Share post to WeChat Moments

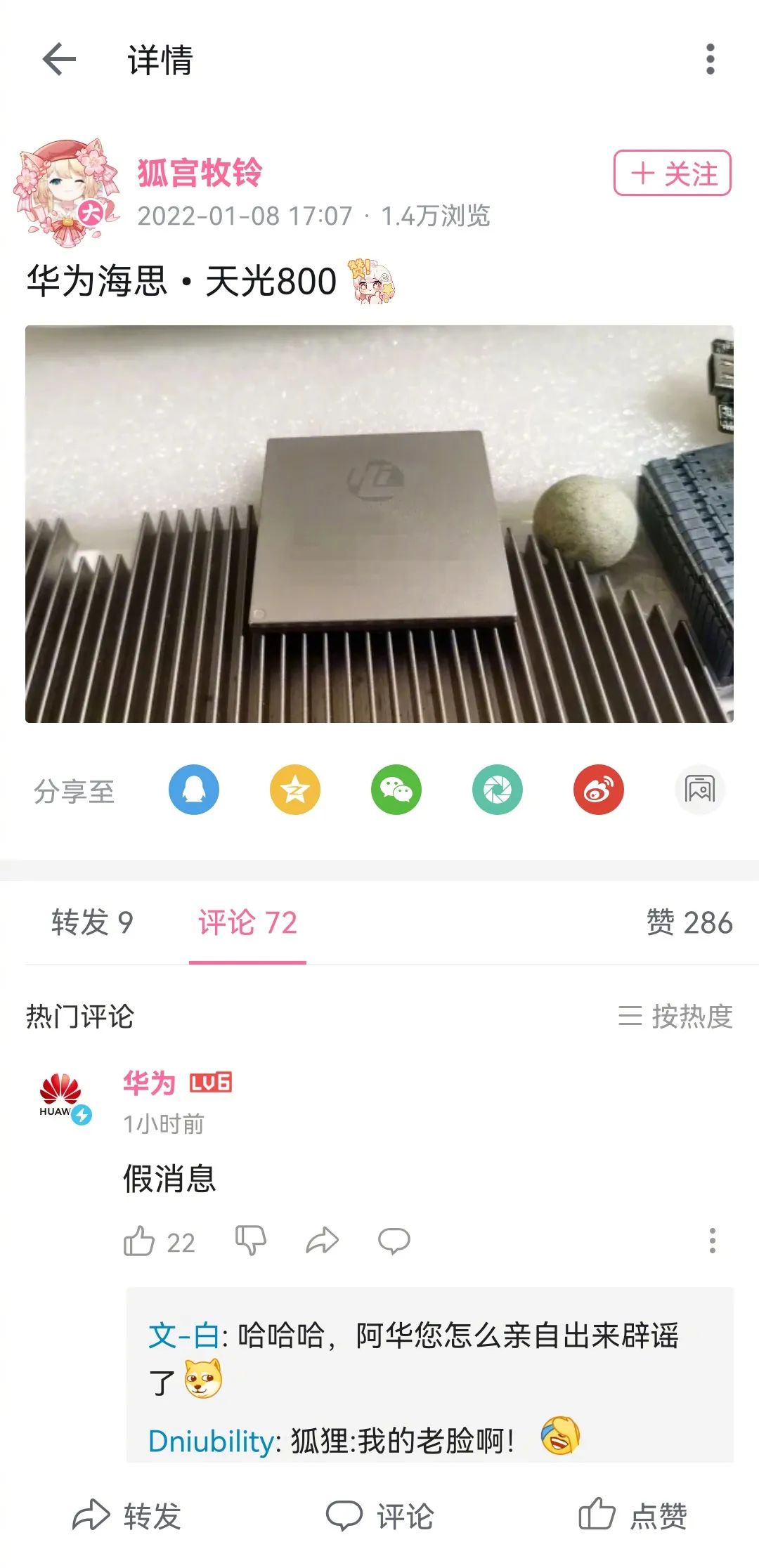(498, 790)
